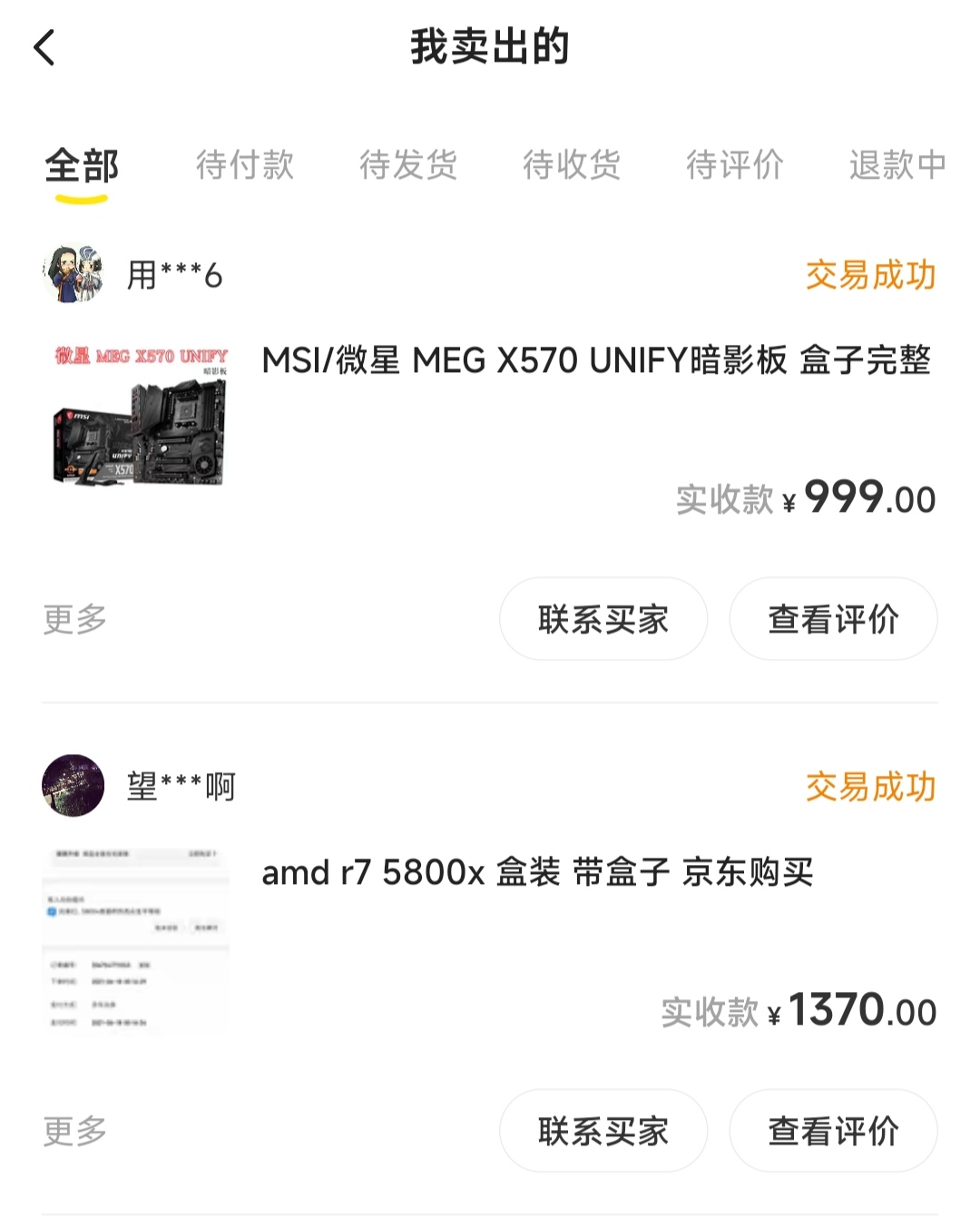This screenshot has height=1228, width=980.
Task: Tap 查看评价 for the r7 5800x order
Action: click(834, 1131)
